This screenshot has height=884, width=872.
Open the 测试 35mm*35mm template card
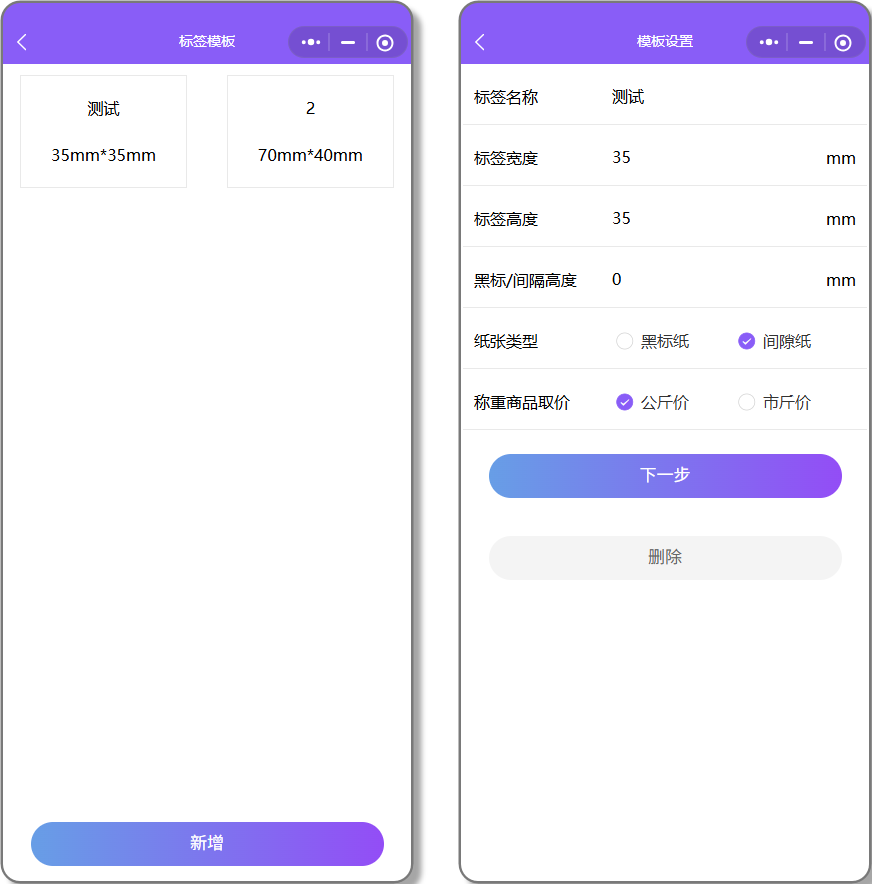point(103,131)
